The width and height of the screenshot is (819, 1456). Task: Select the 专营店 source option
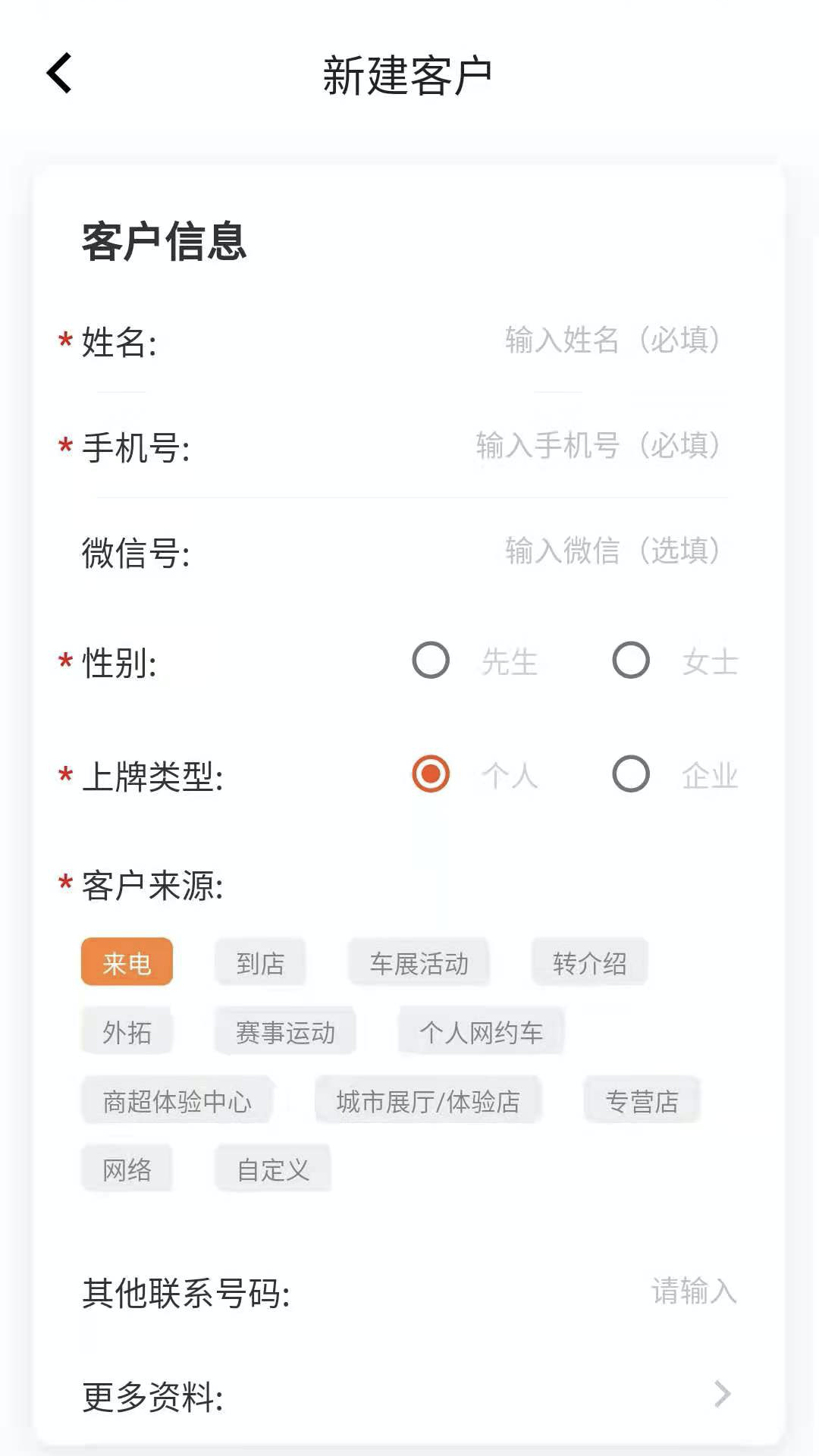(641, 1100)
